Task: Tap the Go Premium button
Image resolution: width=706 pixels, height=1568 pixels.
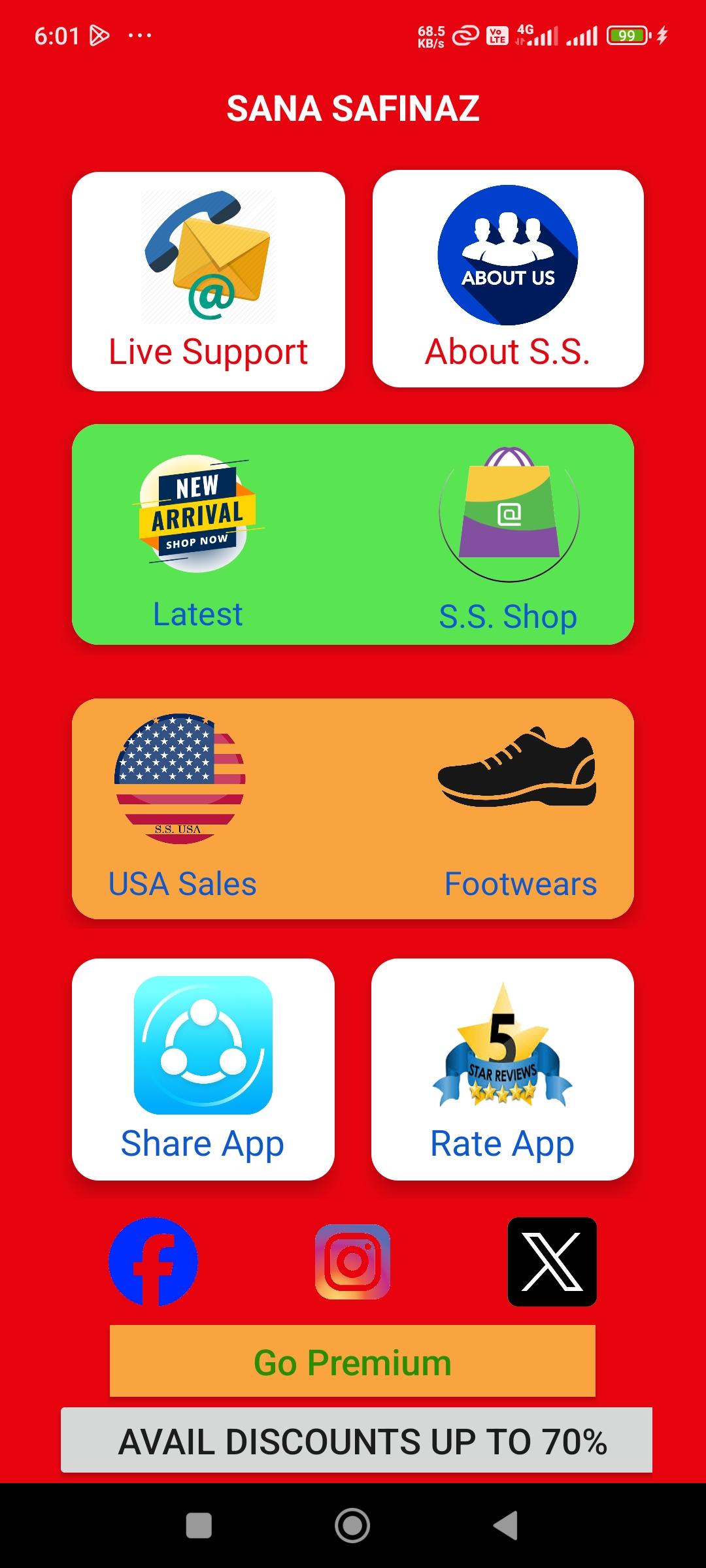Action: point(352,1361)
